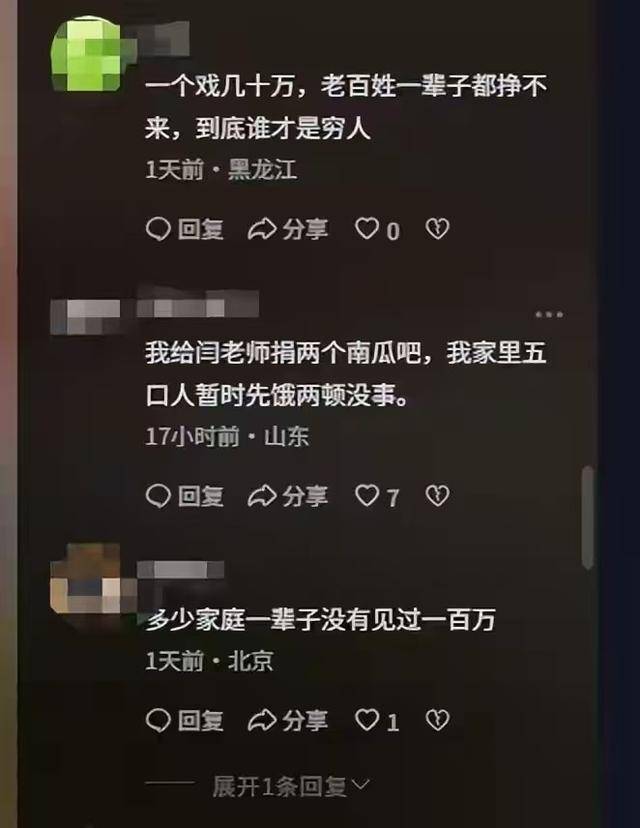Viewport: 640px width, 828px height.
Task: Dislike the Beijing comment
Action: (x=437, y=720)
